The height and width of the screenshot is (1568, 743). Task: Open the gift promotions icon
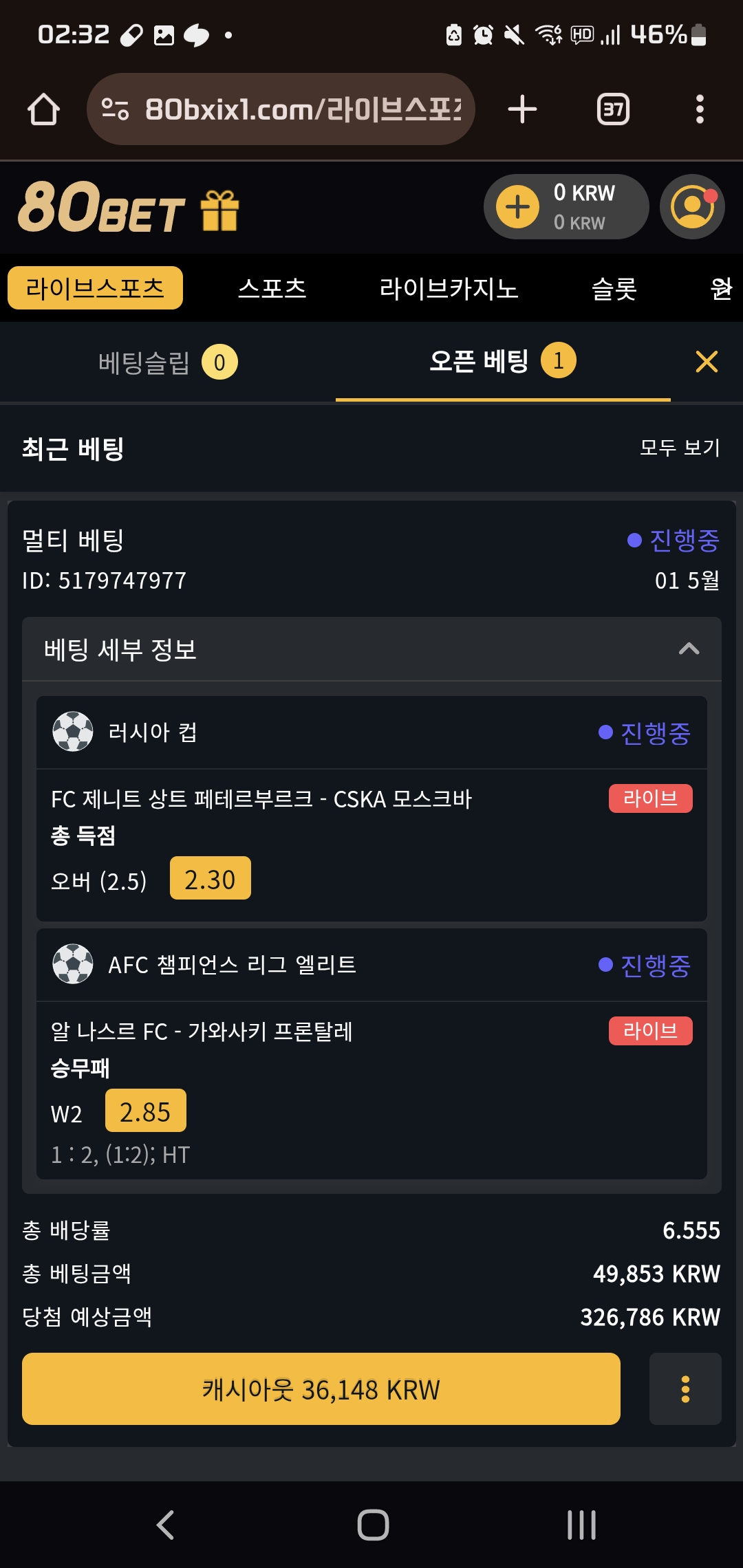(x=219, y=210)
